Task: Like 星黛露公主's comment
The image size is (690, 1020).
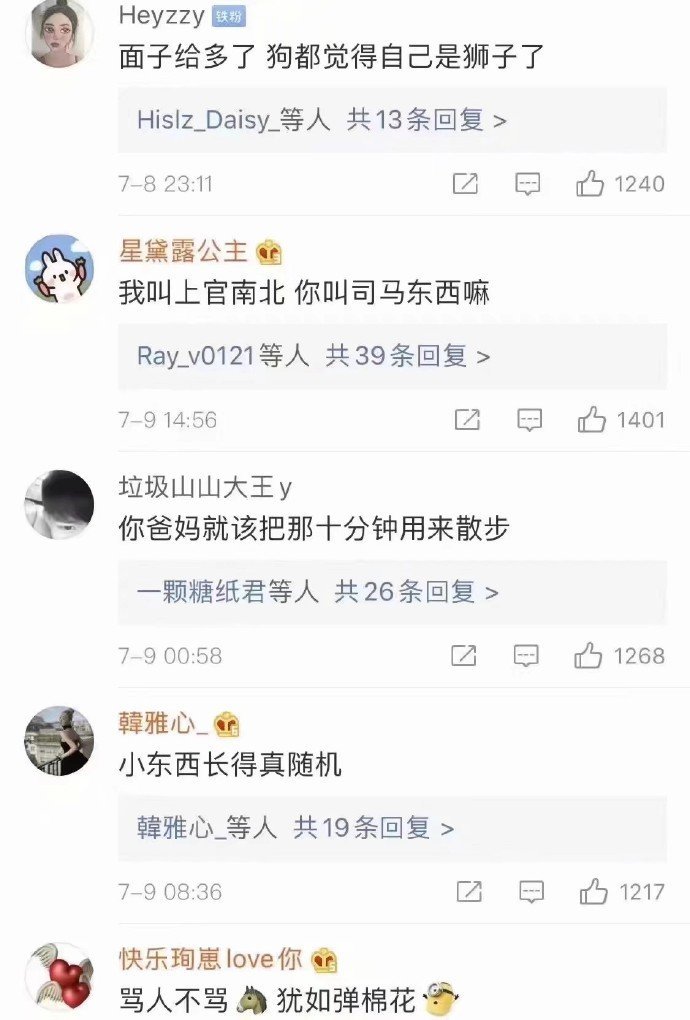Action: point(592,419)
